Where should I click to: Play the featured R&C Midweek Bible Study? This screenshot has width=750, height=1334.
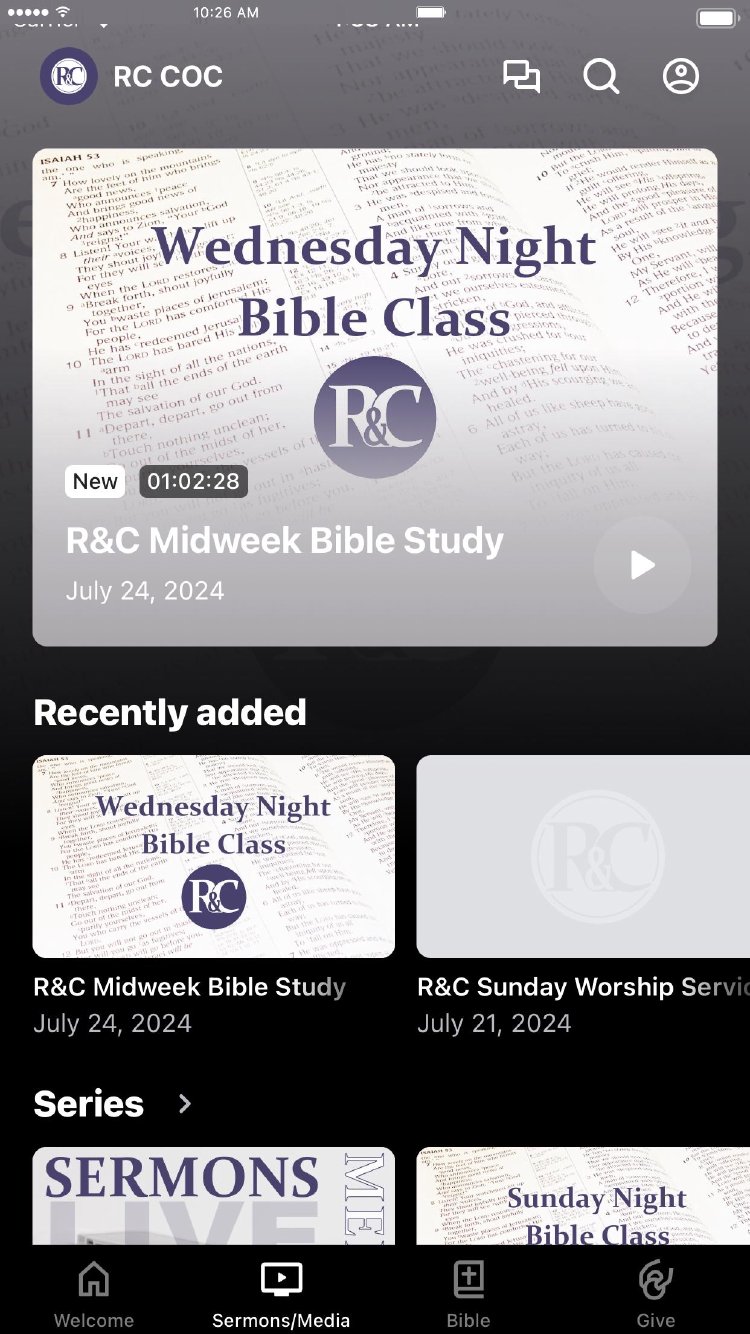[x=642, y=565]
